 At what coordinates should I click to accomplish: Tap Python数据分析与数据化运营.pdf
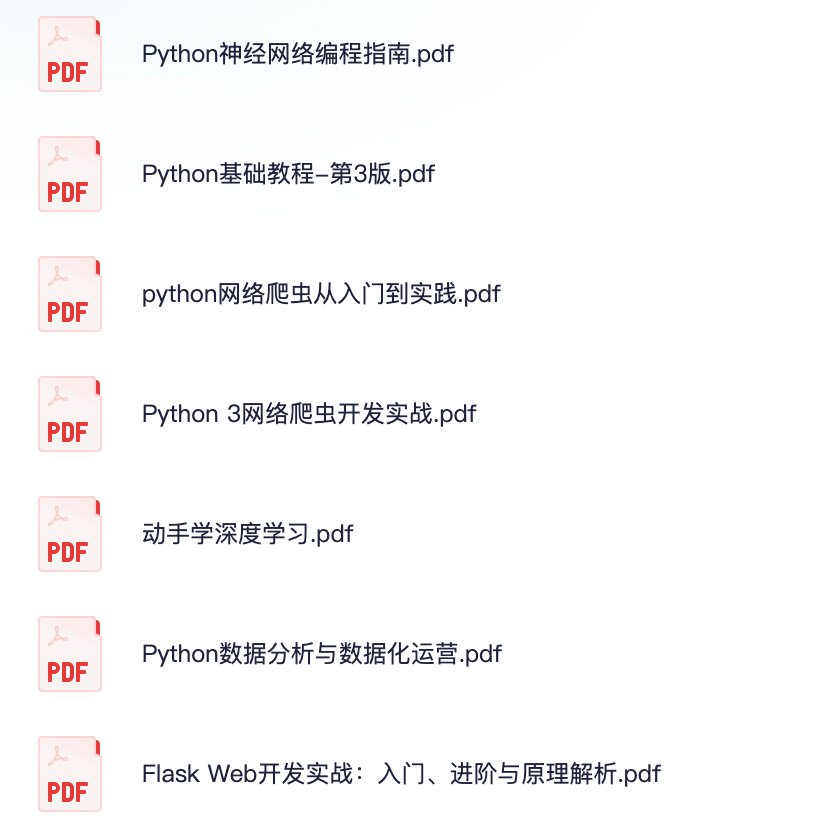321,654
